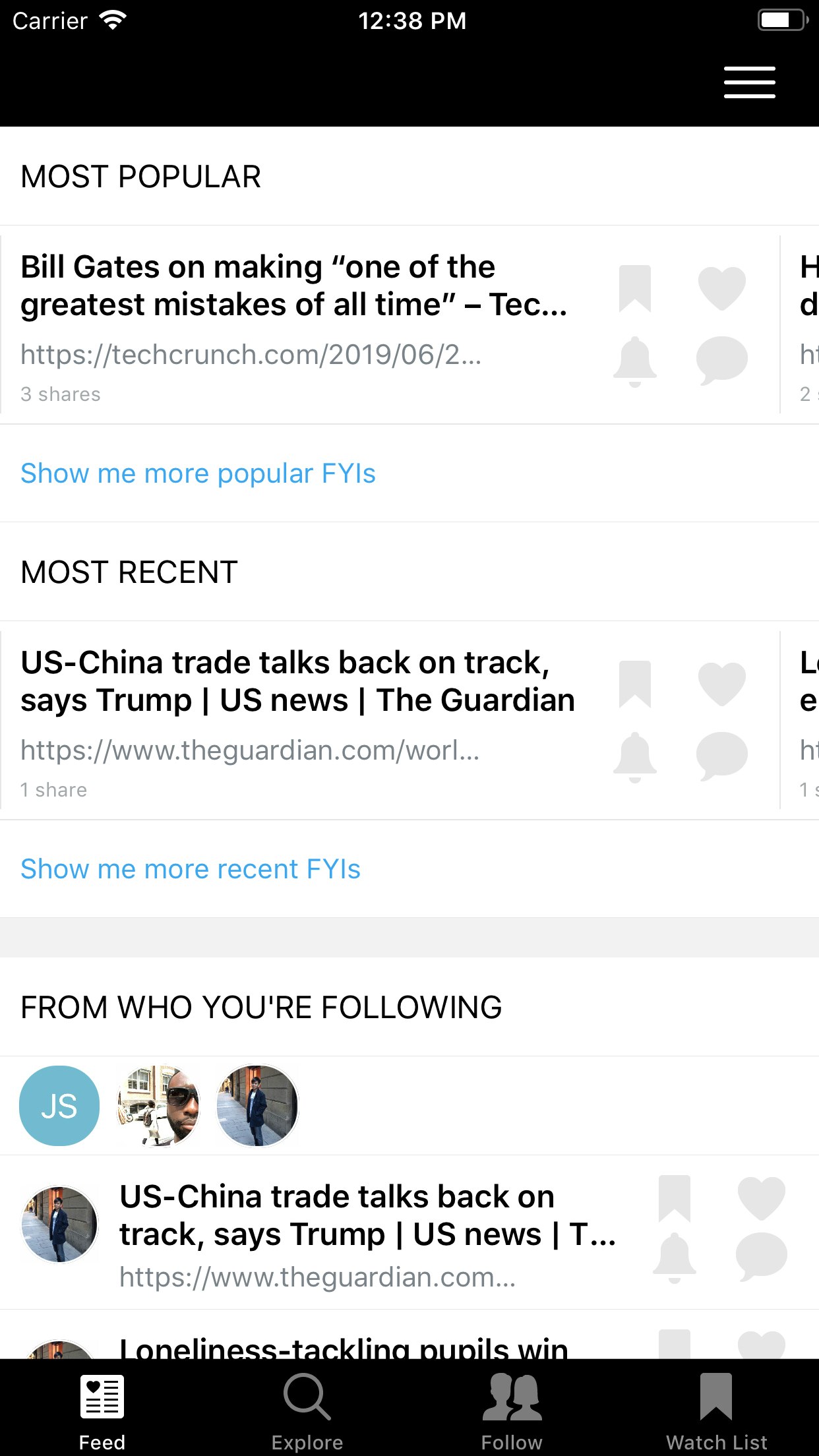
Task: Set alert bell on Bill Gates article
Action: point(634,361)
